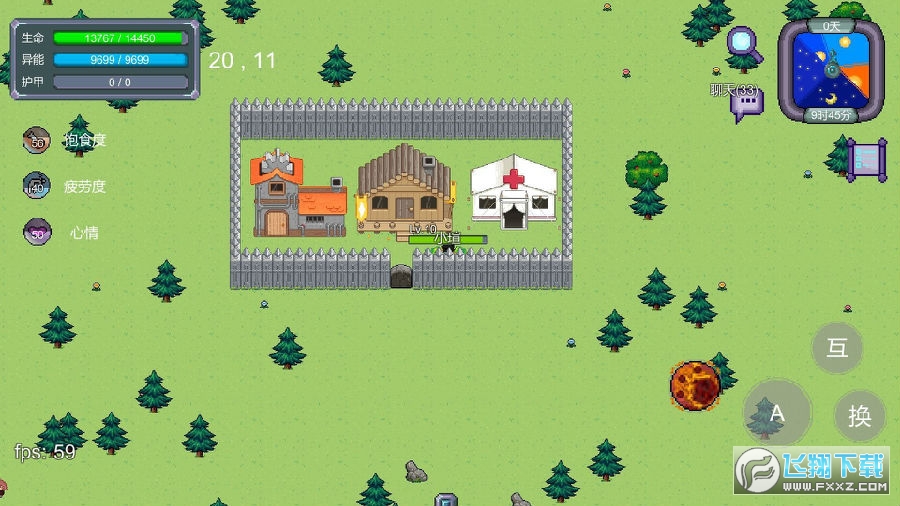Open the magnifier search icon
The image size is (900, 506).
point(743,42)
